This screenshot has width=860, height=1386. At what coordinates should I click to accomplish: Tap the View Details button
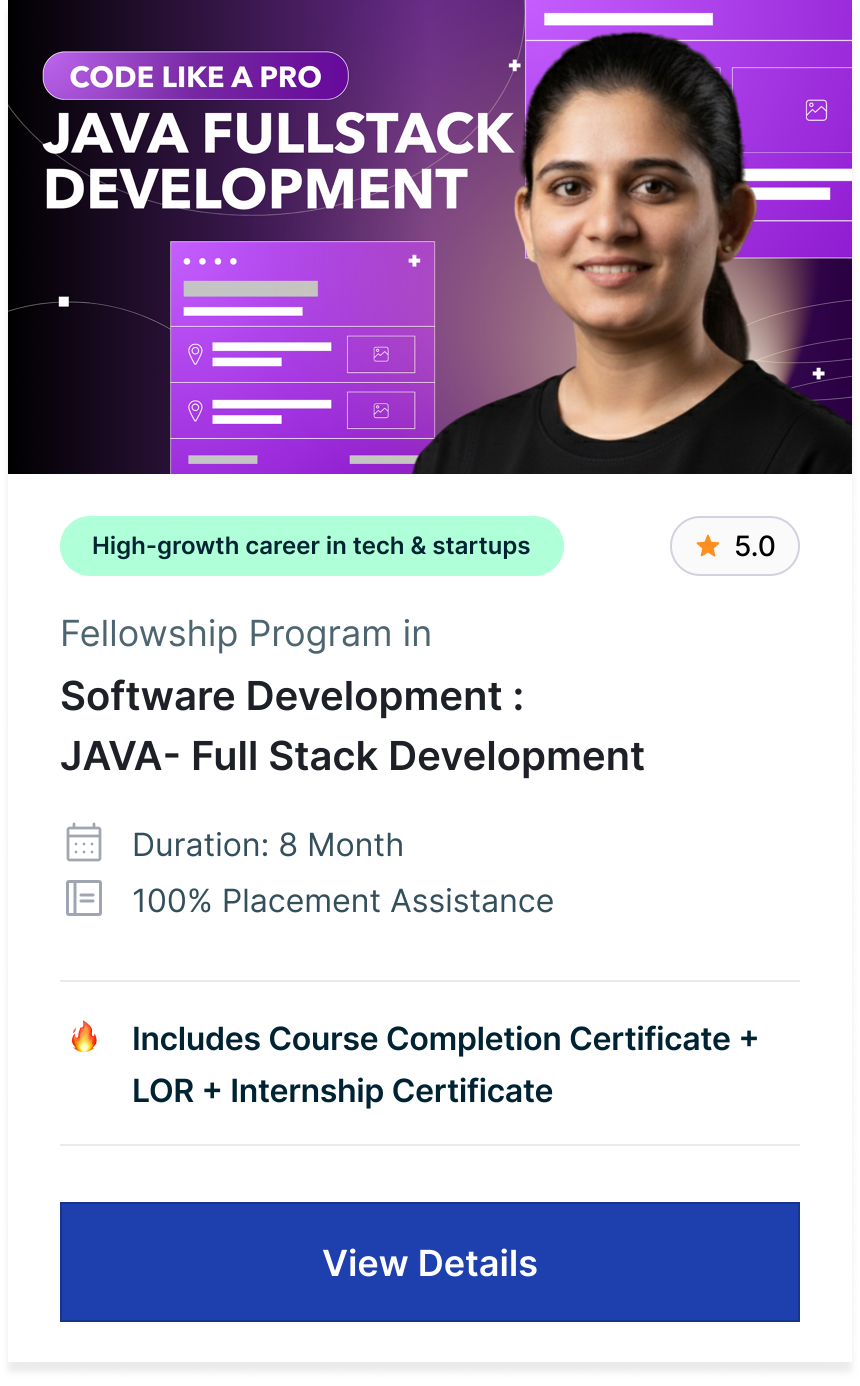[x=430, y=1262]
